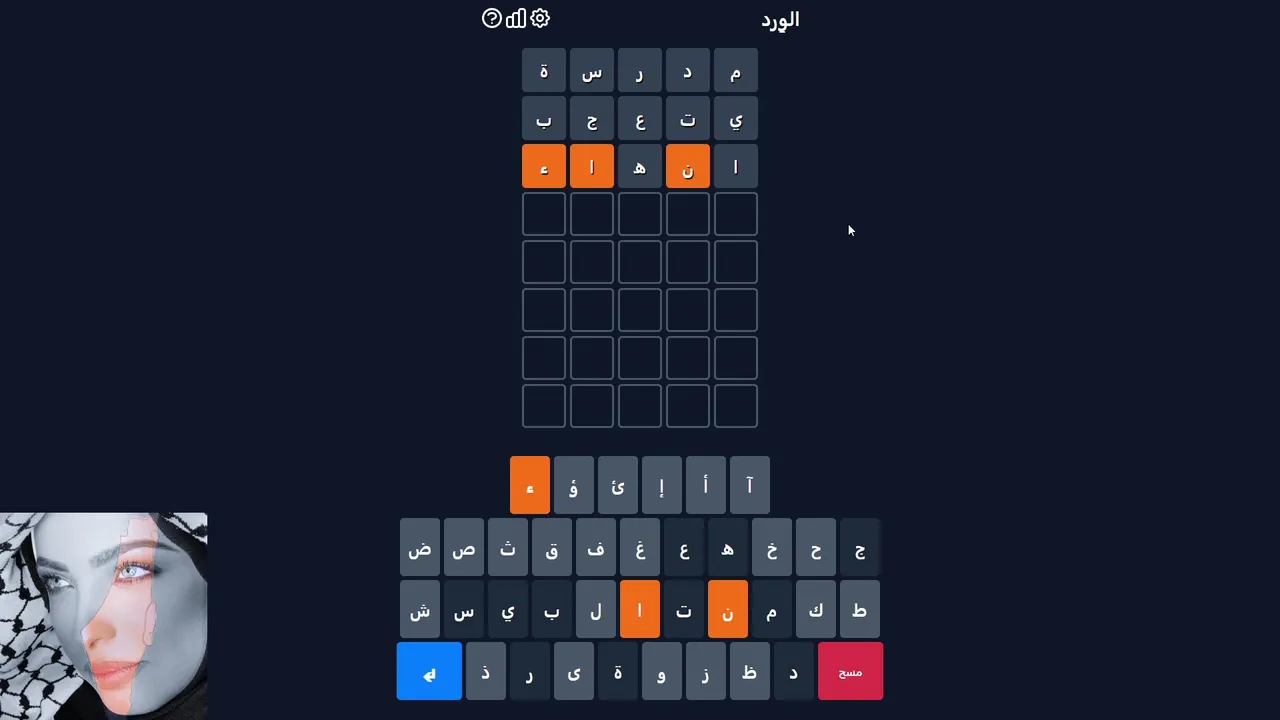Viewport: 1280px width, 720px height.
Task: Type the orange hamza ء key
Action: click(x=530, y=486)
